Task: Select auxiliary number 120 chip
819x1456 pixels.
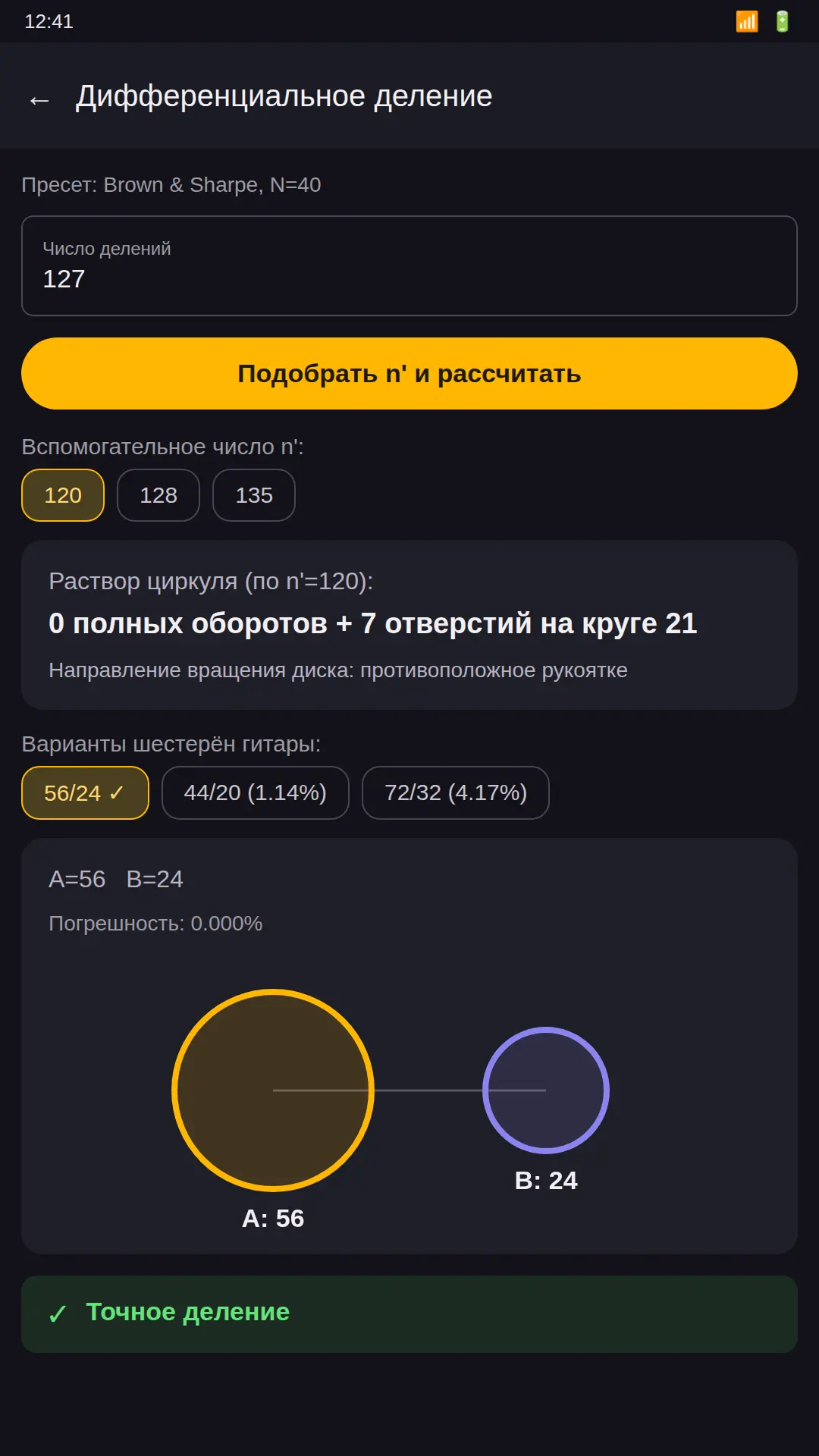Action: [63, 495]
